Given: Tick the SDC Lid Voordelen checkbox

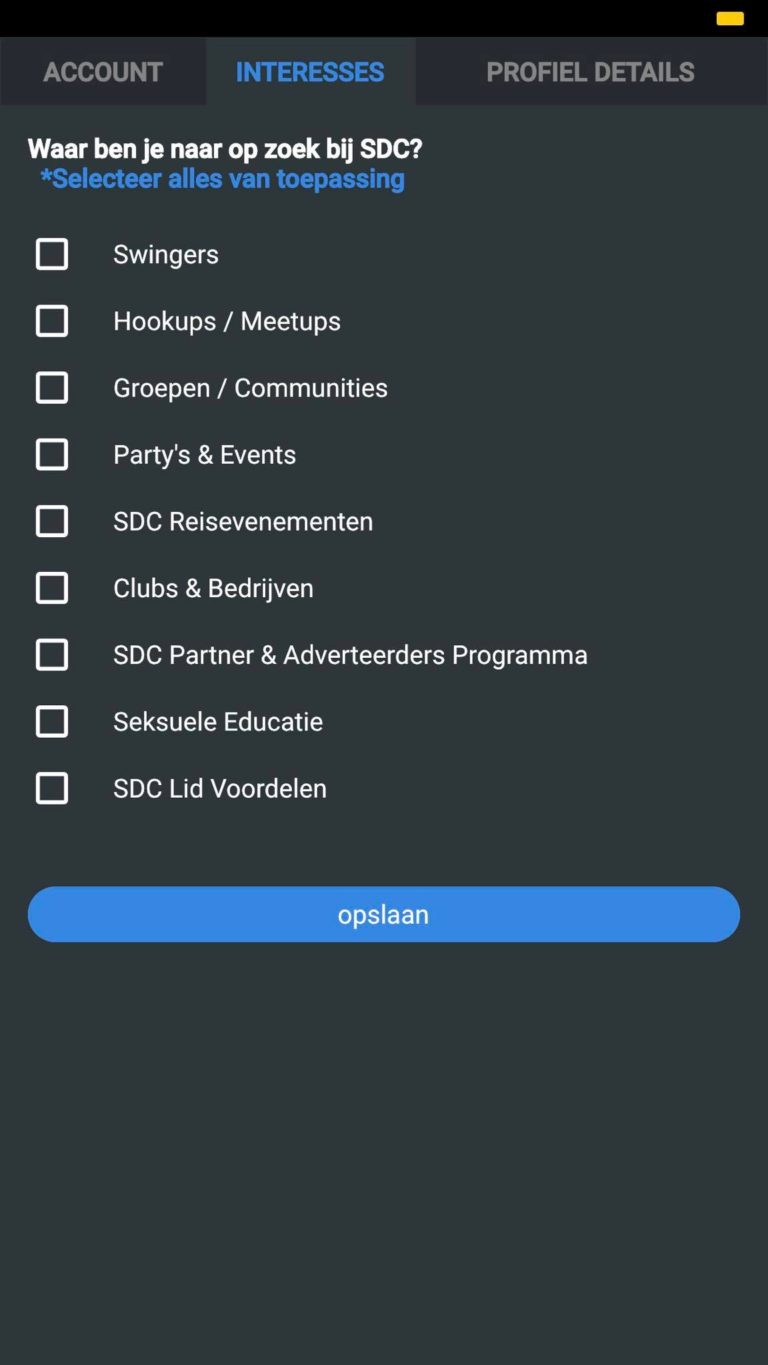Looking at the screenshot, I should tap(52, 788).
